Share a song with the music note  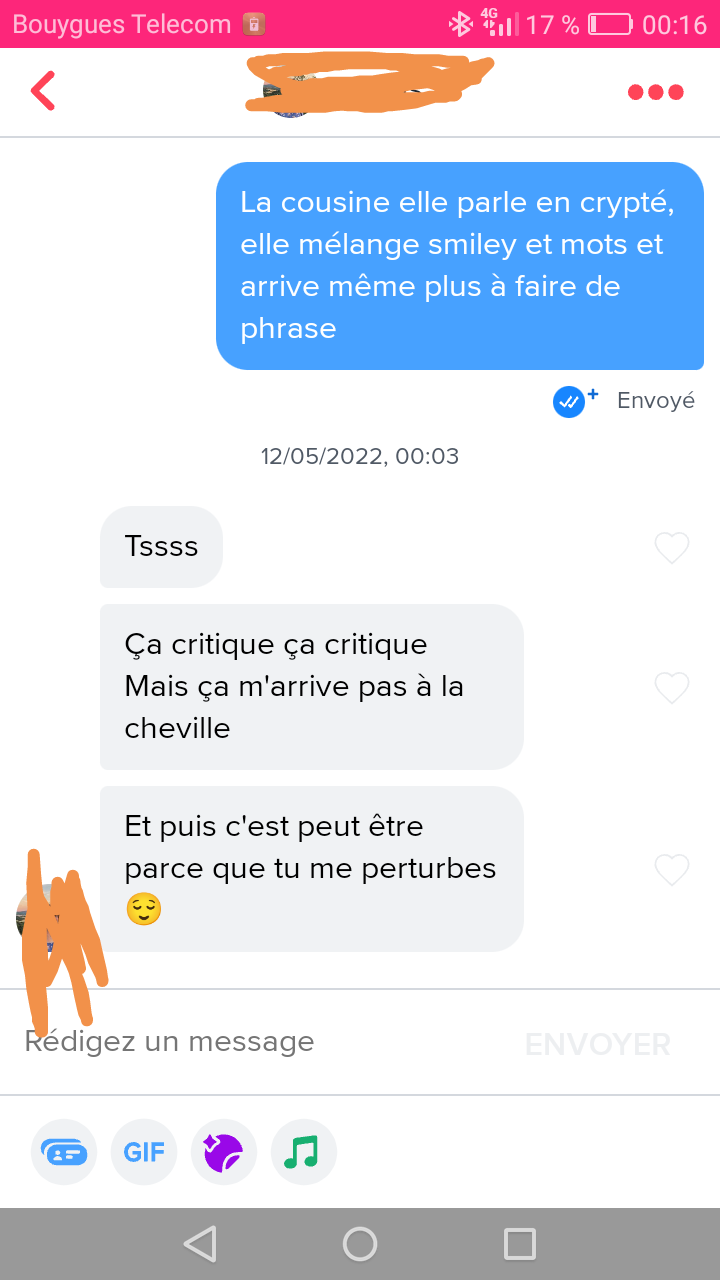(301, 1152)
